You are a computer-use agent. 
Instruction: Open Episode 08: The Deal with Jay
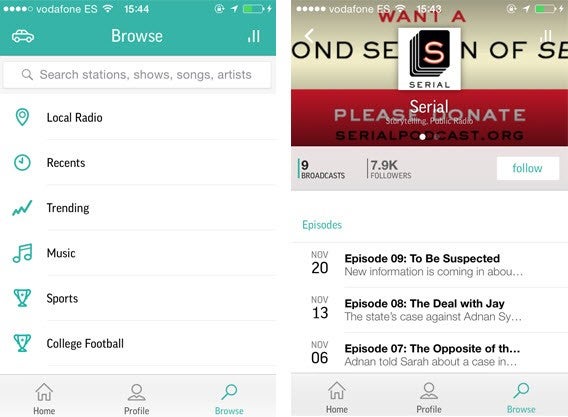pos(429,310)
